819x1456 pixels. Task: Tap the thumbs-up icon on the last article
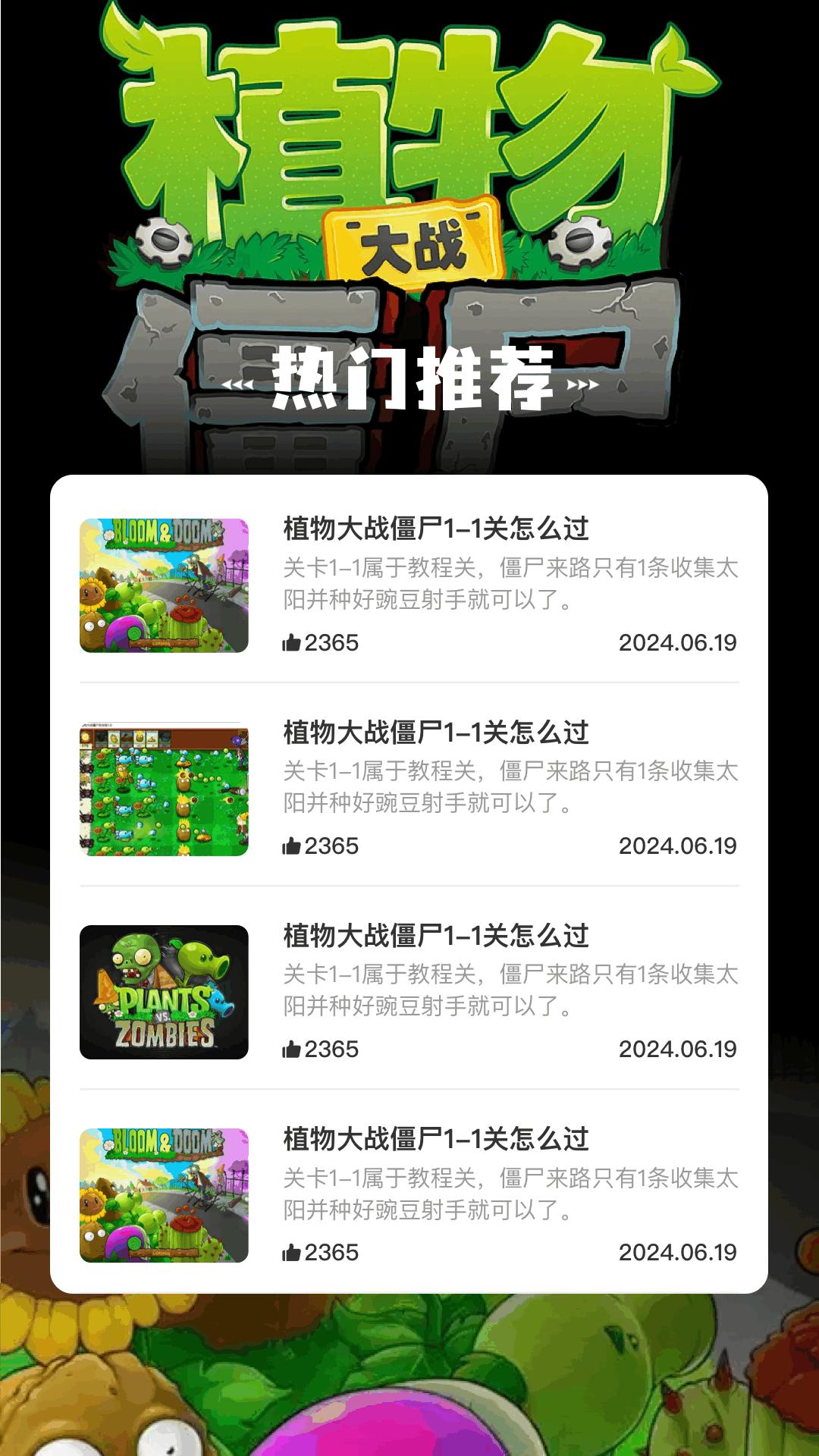click(291, 1251)
